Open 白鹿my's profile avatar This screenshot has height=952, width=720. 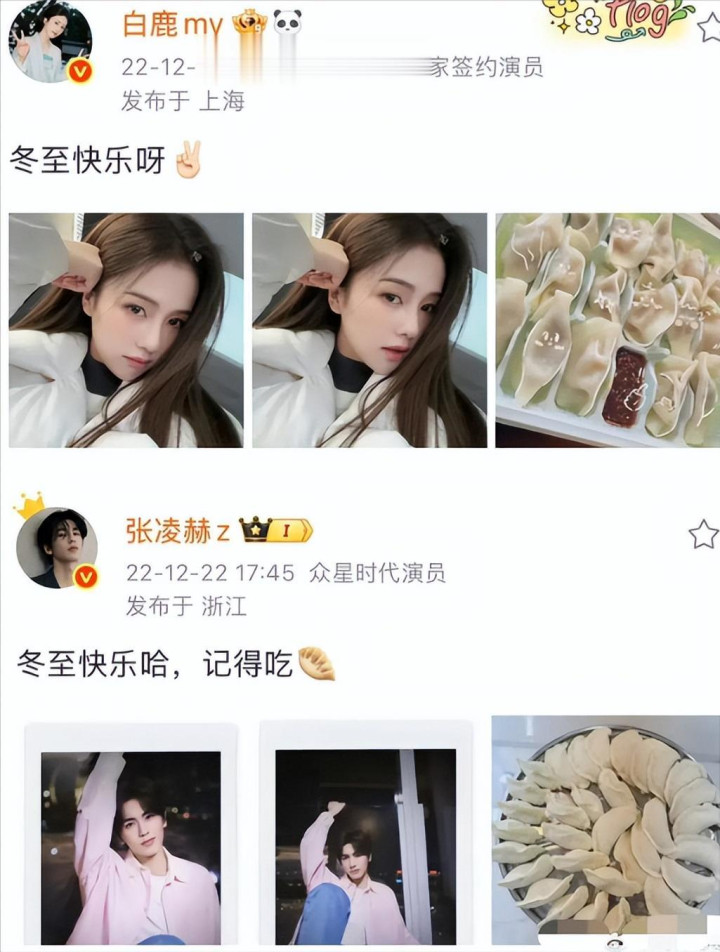[x=50, y=41]
